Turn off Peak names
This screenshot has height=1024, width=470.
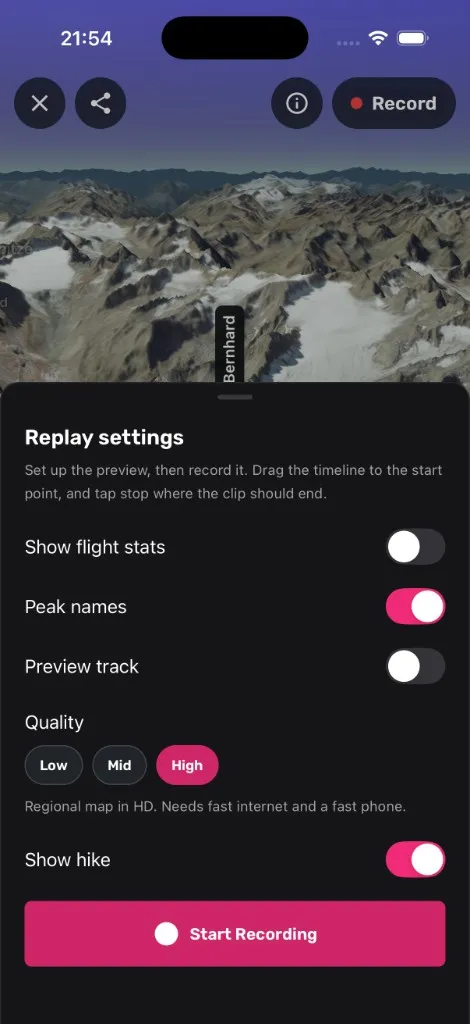415,607
